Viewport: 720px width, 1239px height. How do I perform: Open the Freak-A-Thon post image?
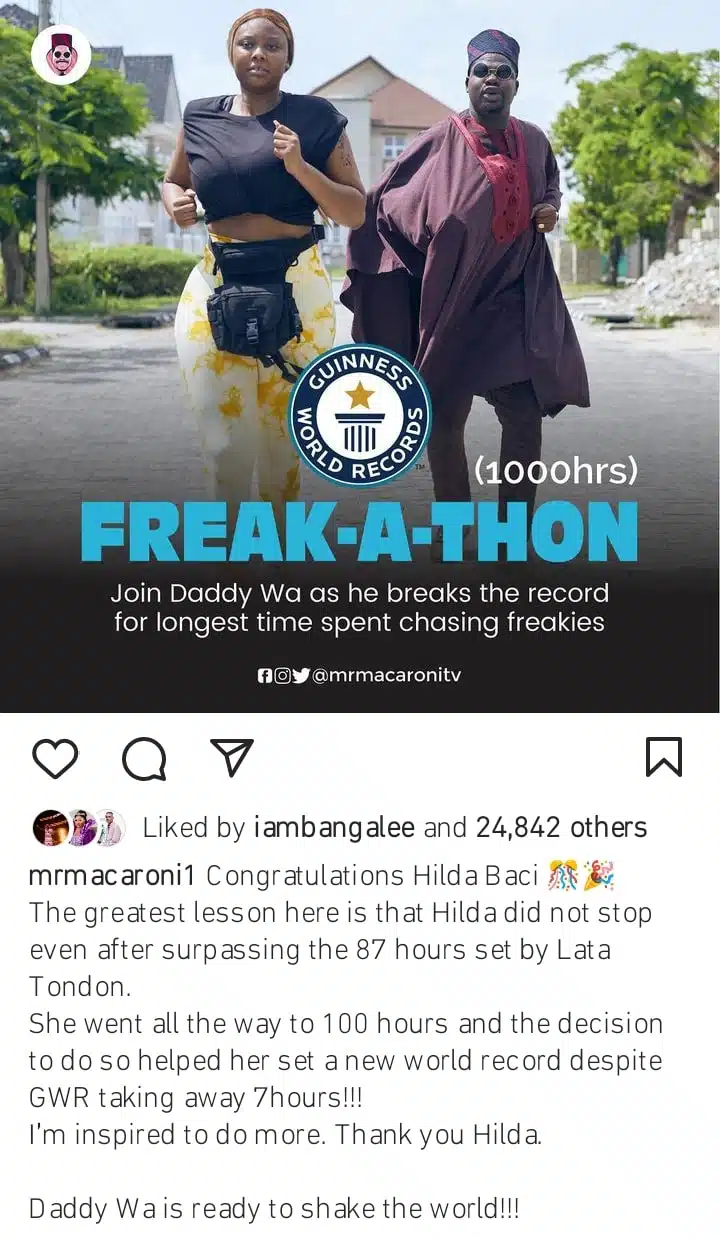(x=360, y=356)
